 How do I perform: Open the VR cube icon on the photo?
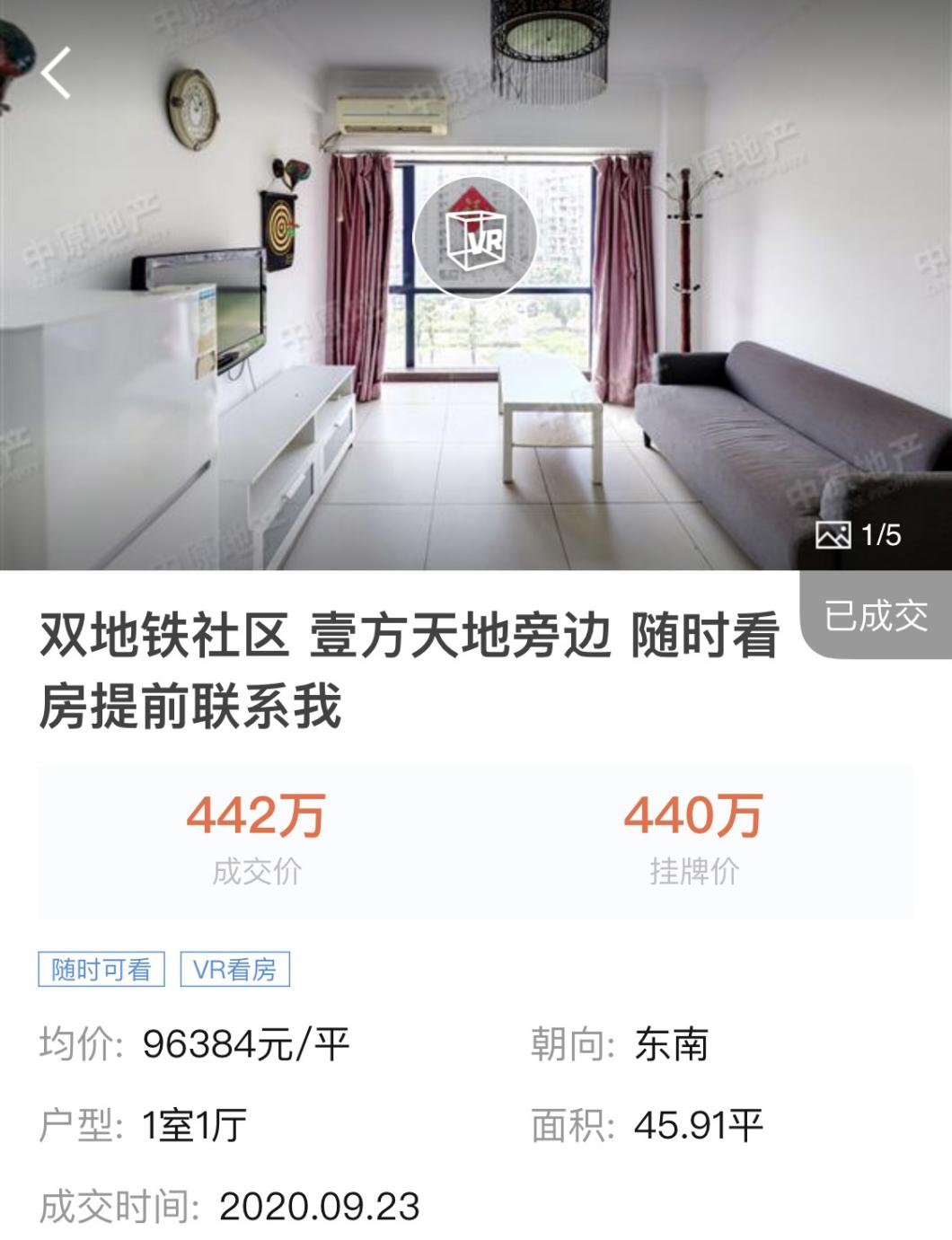[x=477, y=238]
